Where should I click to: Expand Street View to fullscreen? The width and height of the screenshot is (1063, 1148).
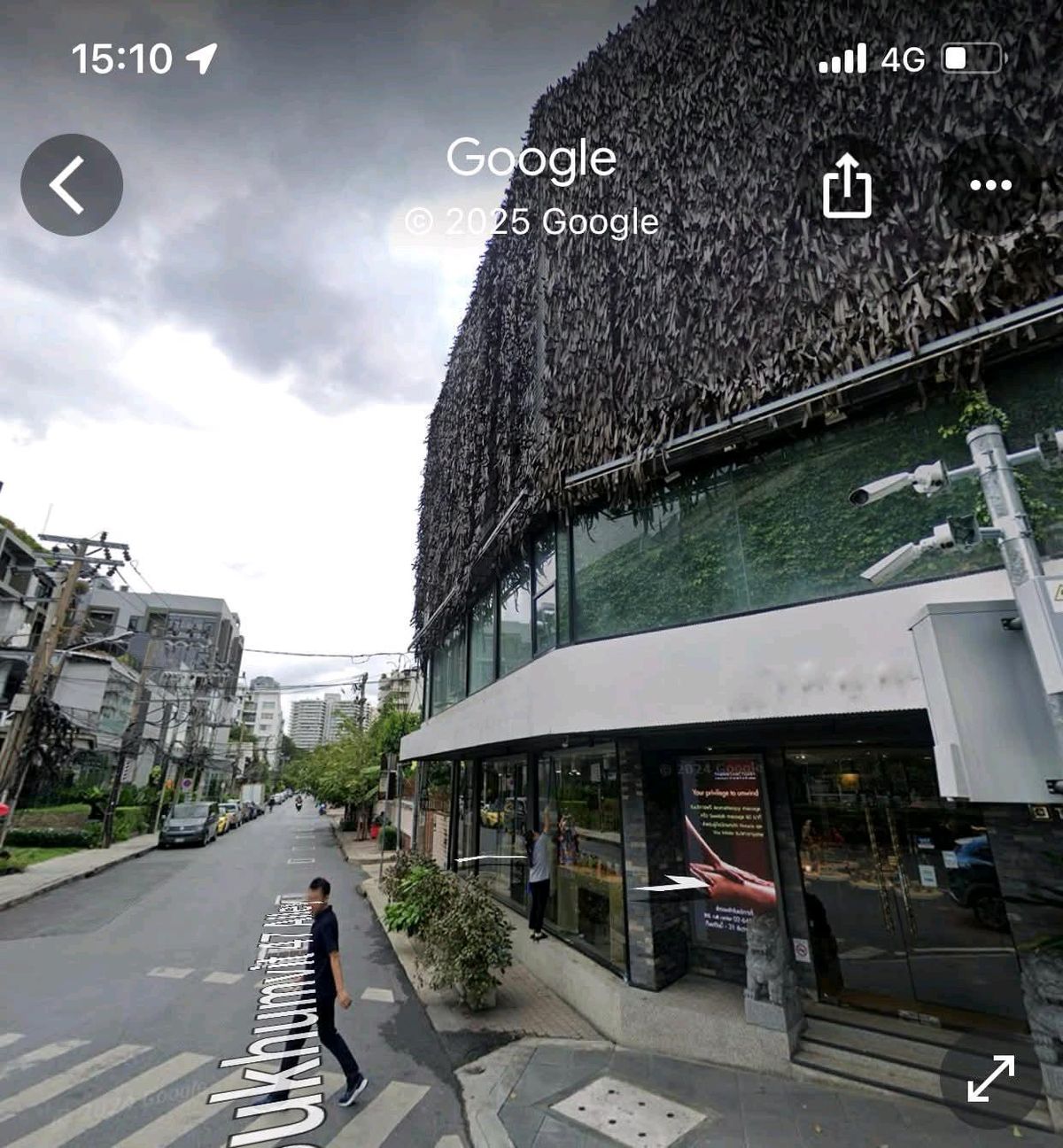990,1078
